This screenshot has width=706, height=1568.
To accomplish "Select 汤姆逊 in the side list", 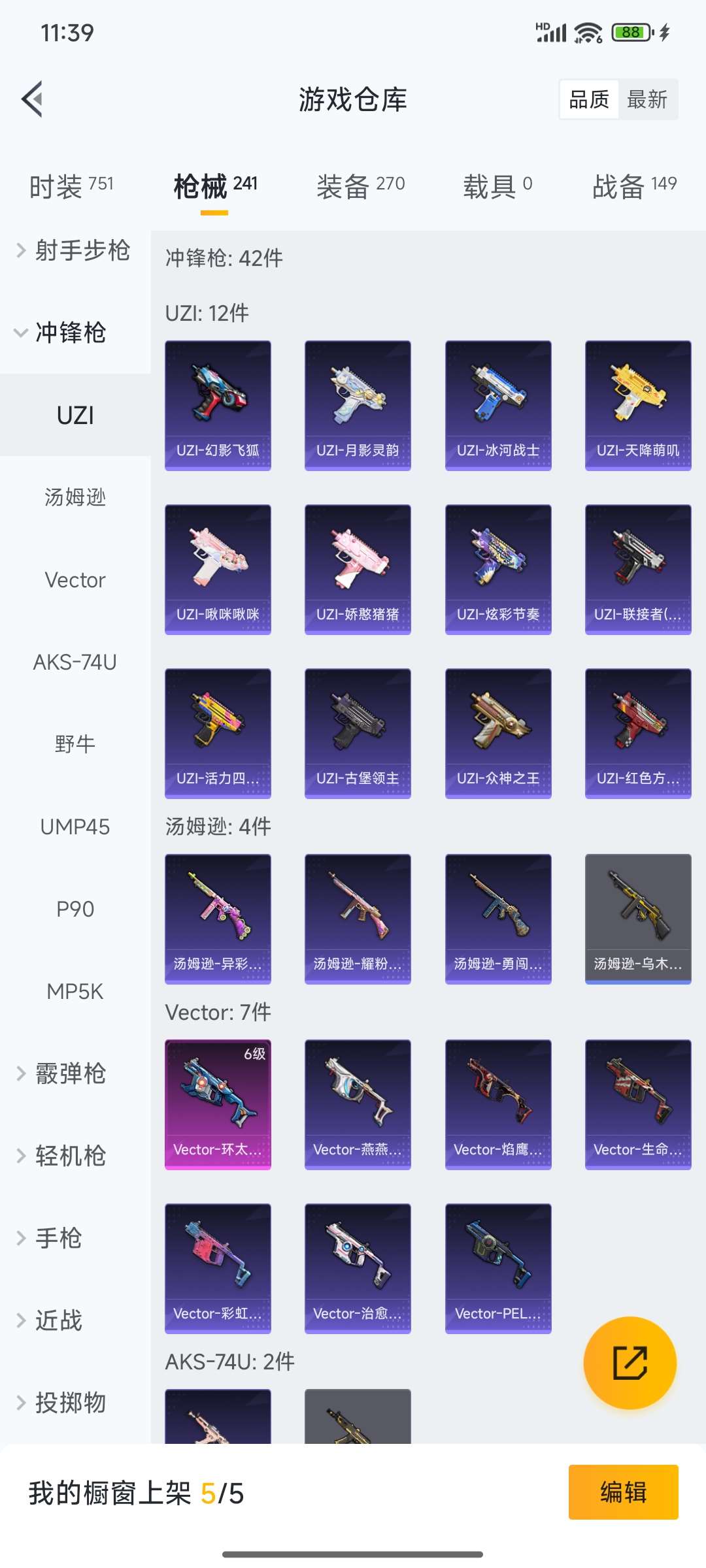I will point(75,497).
